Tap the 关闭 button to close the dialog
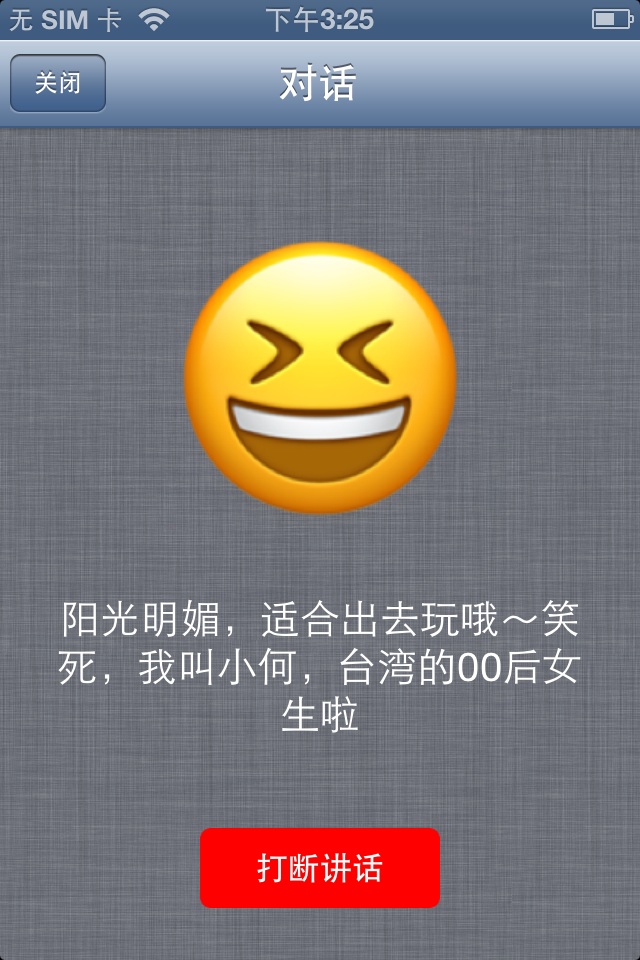Image resolution: width=640 pixels, height=960 pixels. (x=58, y=83)
